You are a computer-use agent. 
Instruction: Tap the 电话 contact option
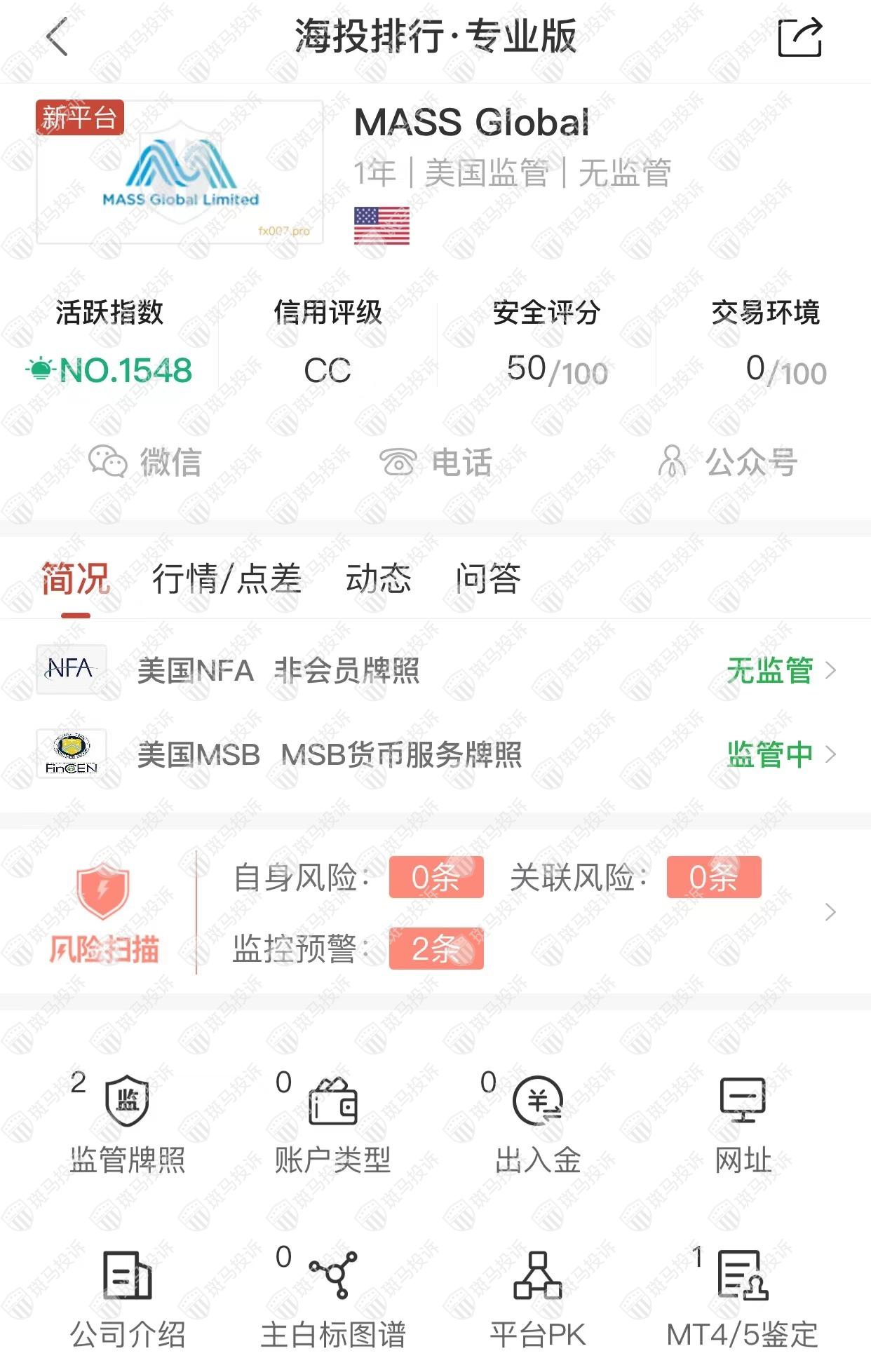click(435, 462)
